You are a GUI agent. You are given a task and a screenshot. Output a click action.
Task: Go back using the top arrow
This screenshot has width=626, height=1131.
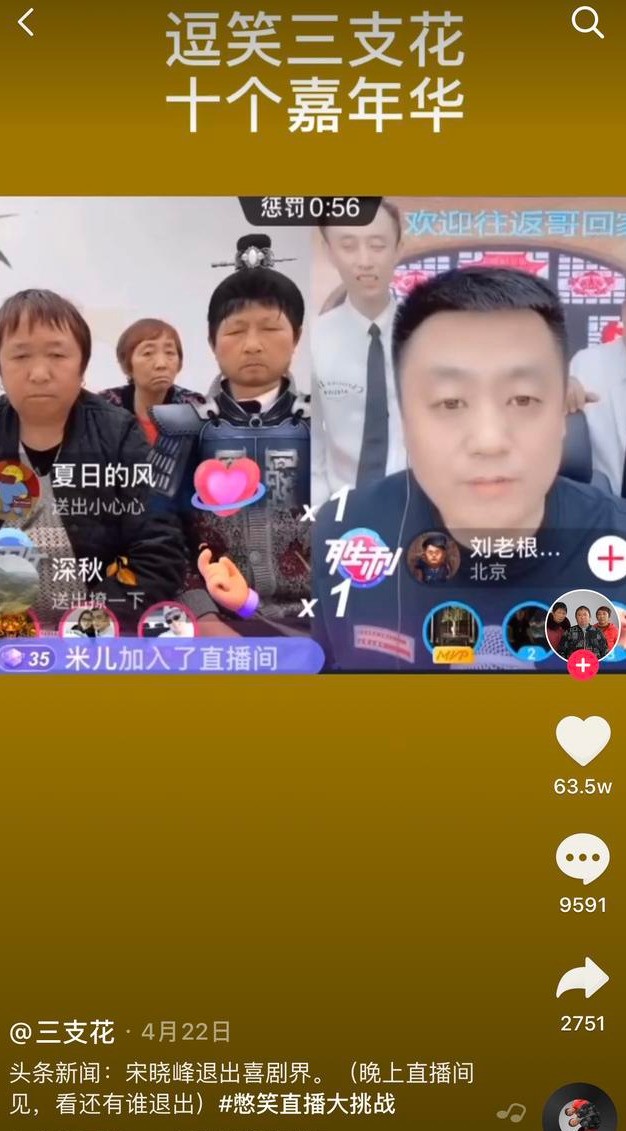[26, 23]
